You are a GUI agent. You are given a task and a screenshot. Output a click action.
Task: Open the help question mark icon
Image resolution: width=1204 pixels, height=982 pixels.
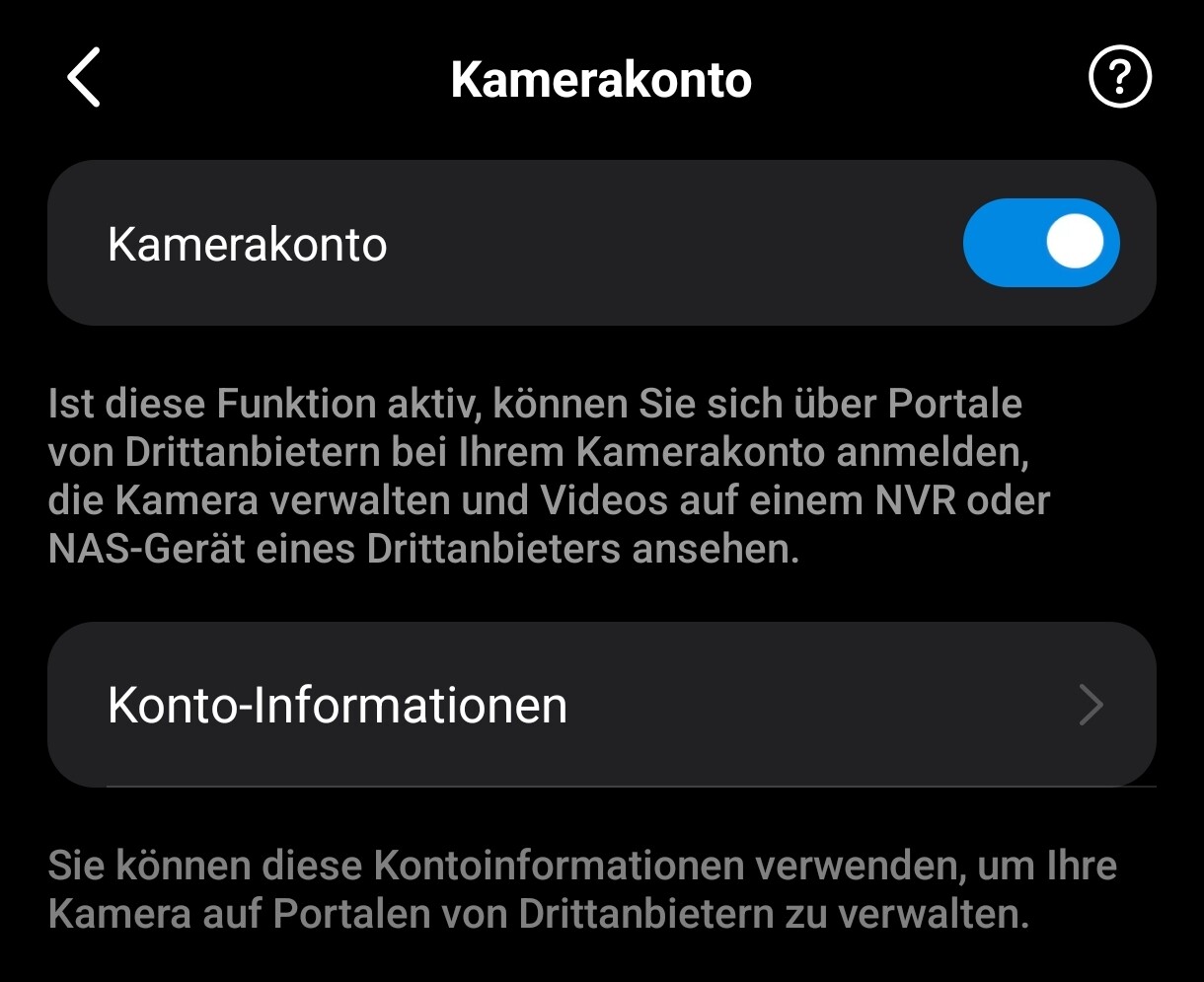(x=1119, y=78)
